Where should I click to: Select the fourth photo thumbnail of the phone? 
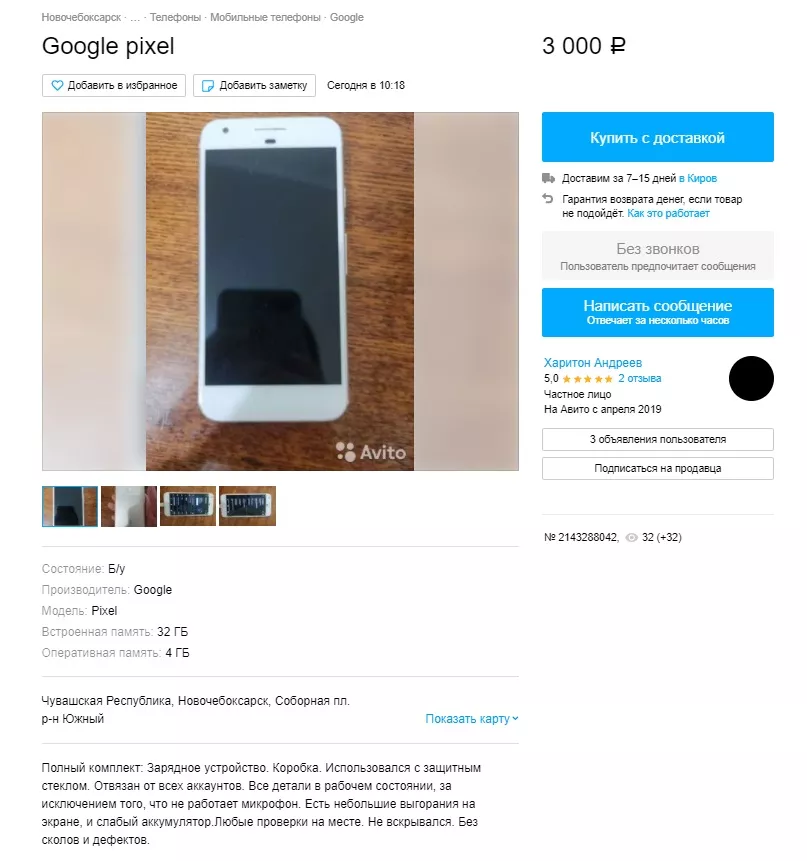pyautogui.click(x=247, y=506)
